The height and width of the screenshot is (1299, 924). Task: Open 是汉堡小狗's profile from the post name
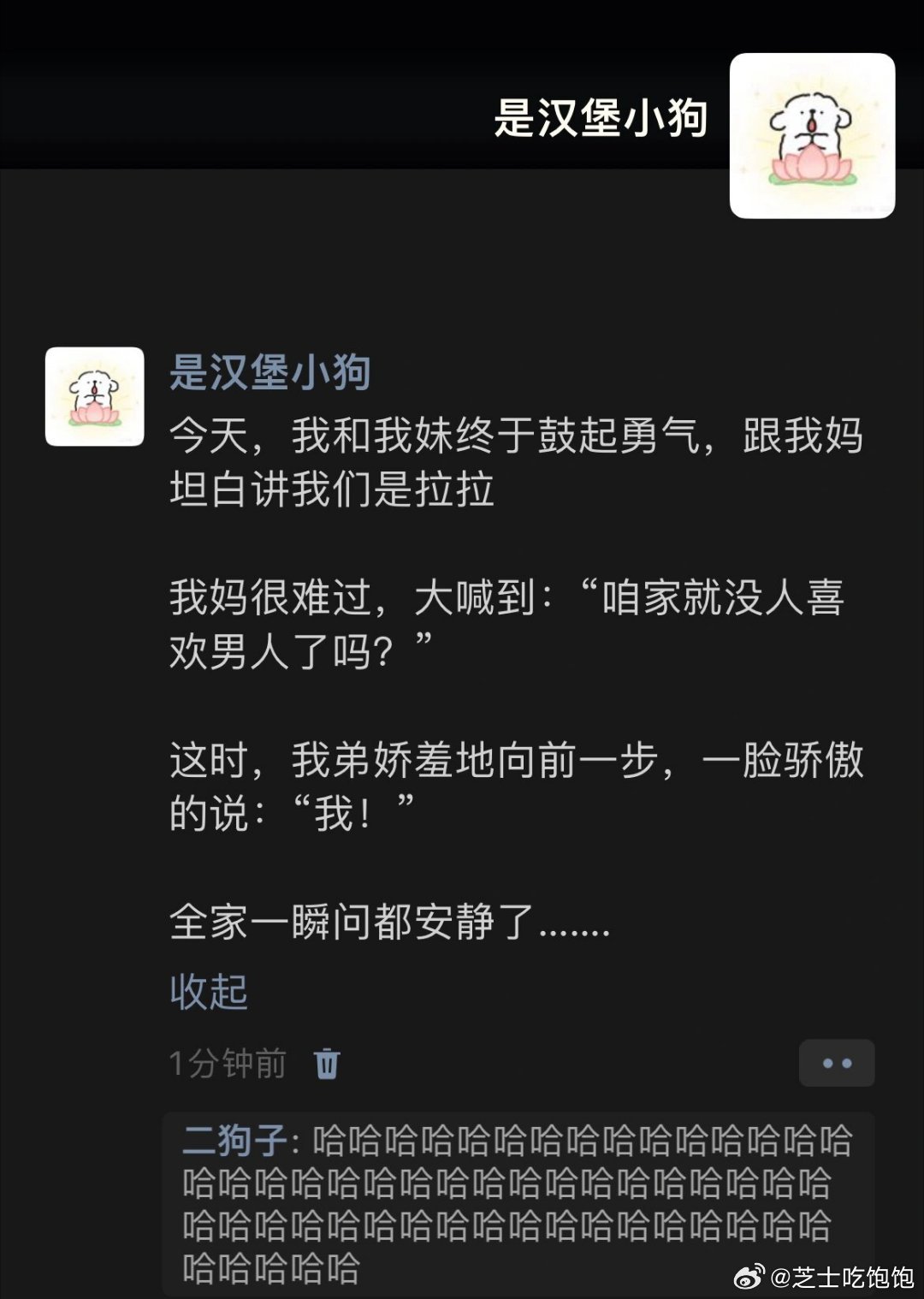269,373
